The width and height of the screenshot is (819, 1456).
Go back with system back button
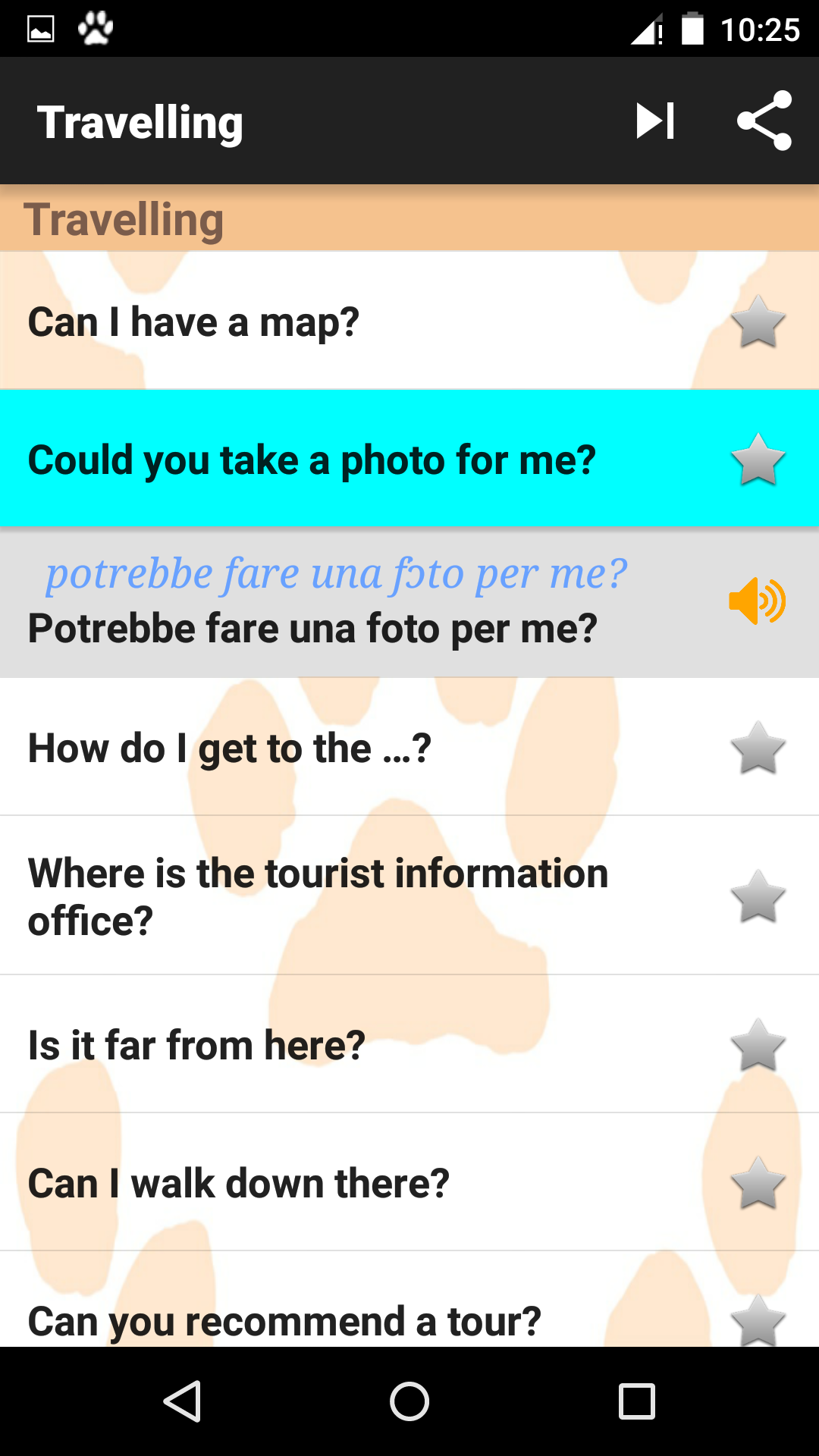[182, 1401]
